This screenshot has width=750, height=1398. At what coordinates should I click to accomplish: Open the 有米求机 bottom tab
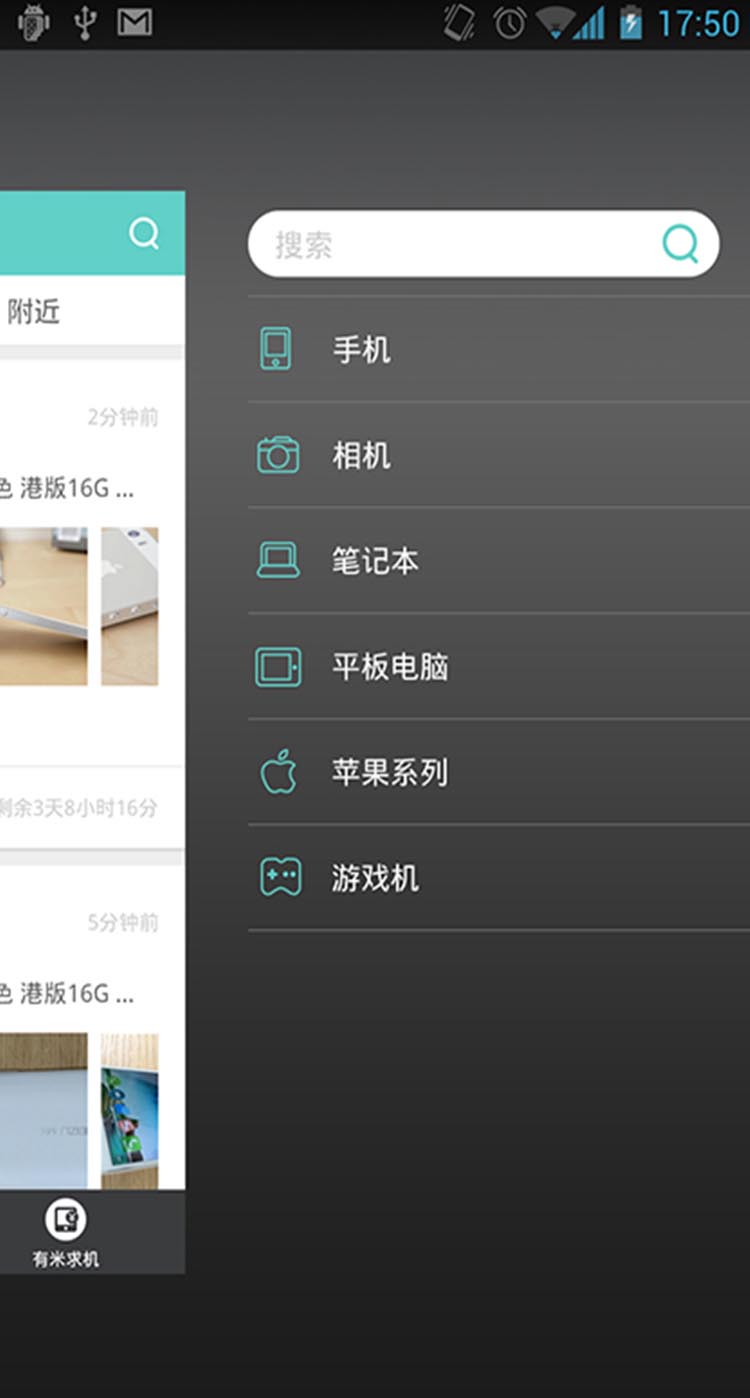pyautogui.click(x=65, y=1233)
